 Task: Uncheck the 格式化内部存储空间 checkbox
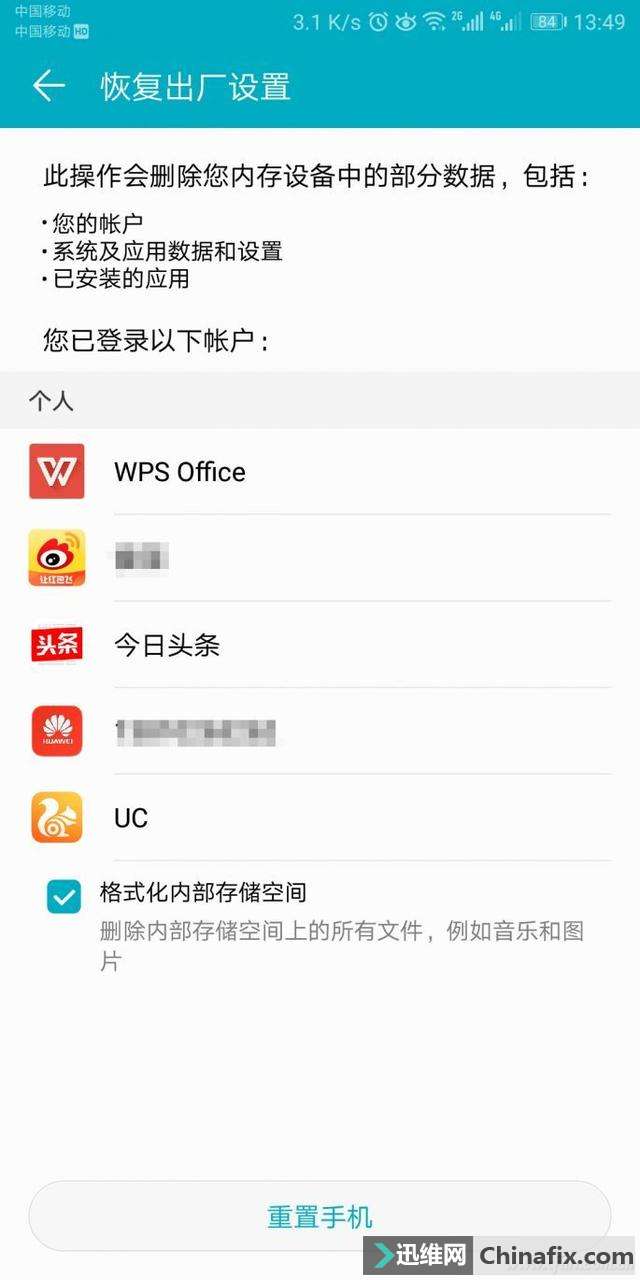[x=64, y=897]
